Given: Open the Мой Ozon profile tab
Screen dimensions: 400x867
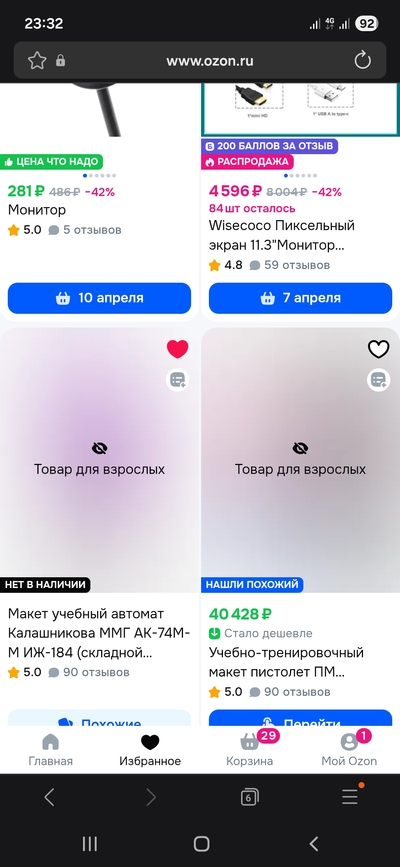Looking at the screenshot, I should pos(349,750).
